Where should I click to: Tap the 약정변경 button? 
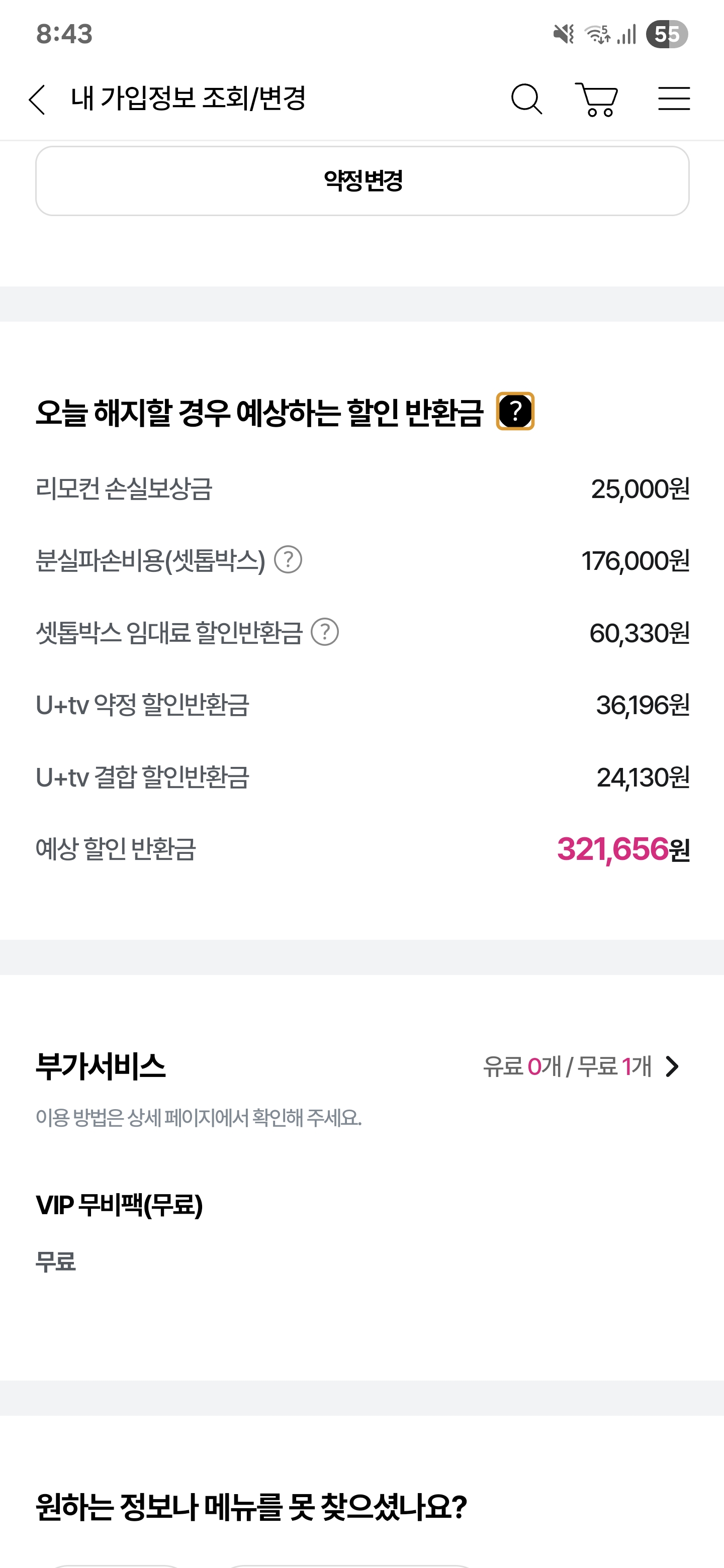(x=363, y=181)
